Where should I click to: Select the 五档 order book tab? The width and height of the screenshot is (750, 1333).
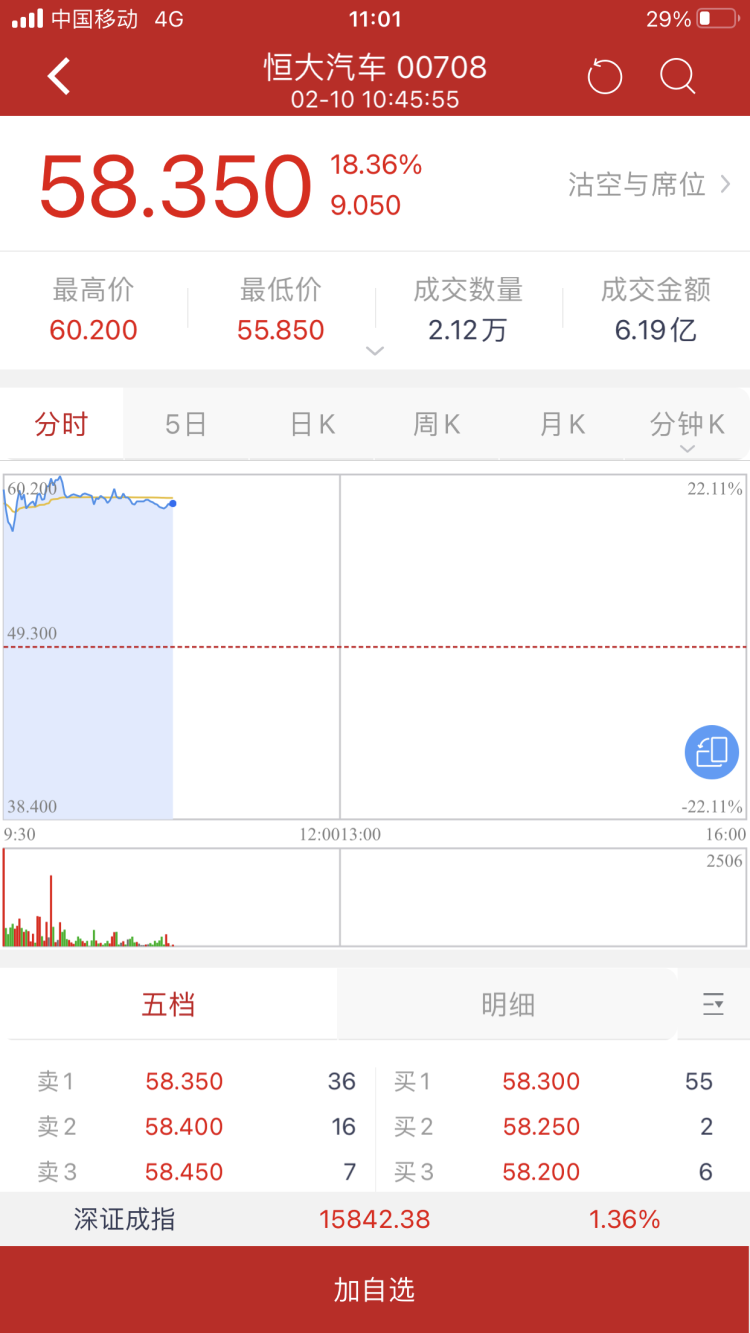click(168, 1004)
